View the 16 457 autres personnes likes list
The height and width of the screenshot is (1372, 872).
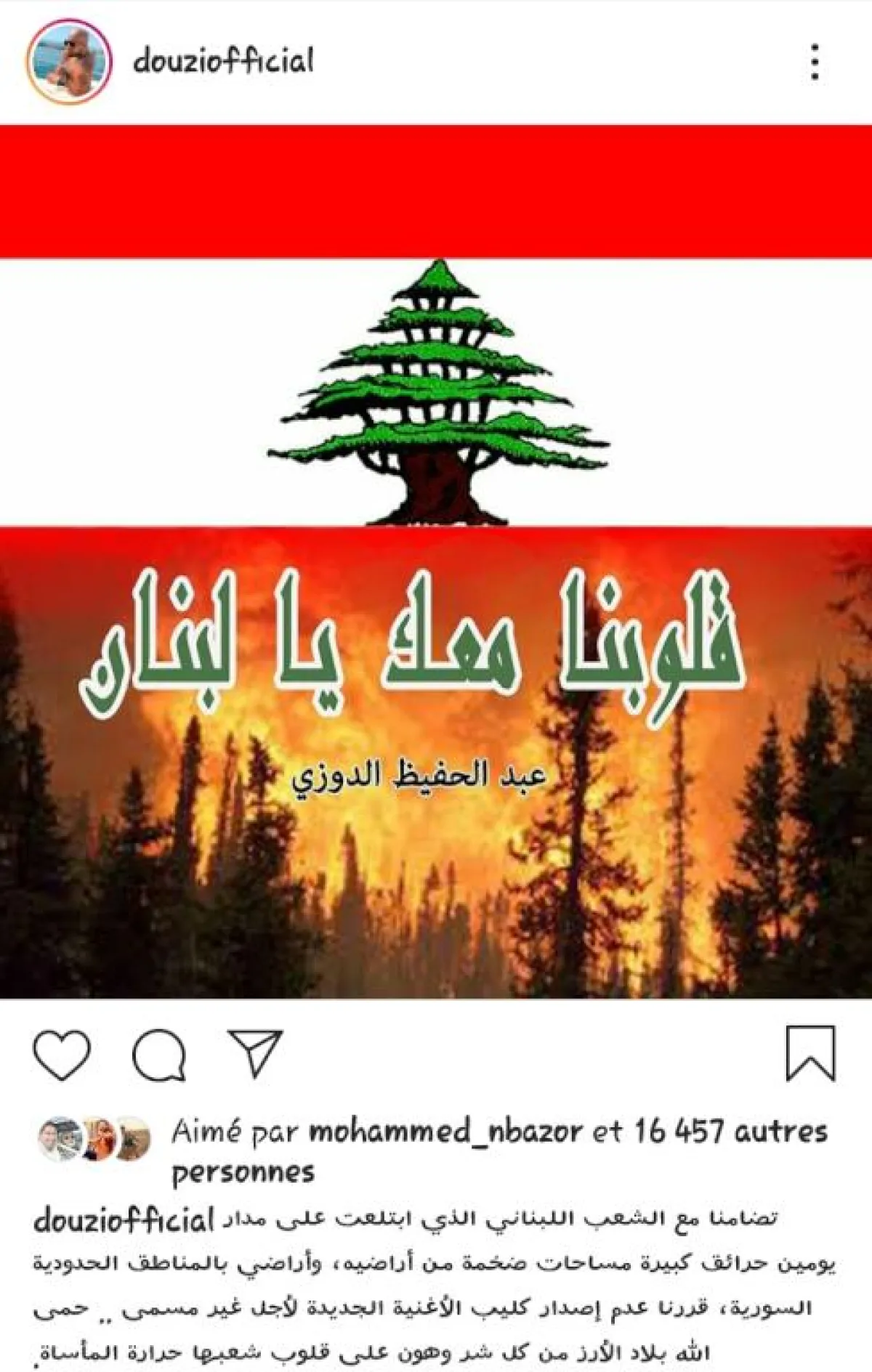coord(730,1132)
